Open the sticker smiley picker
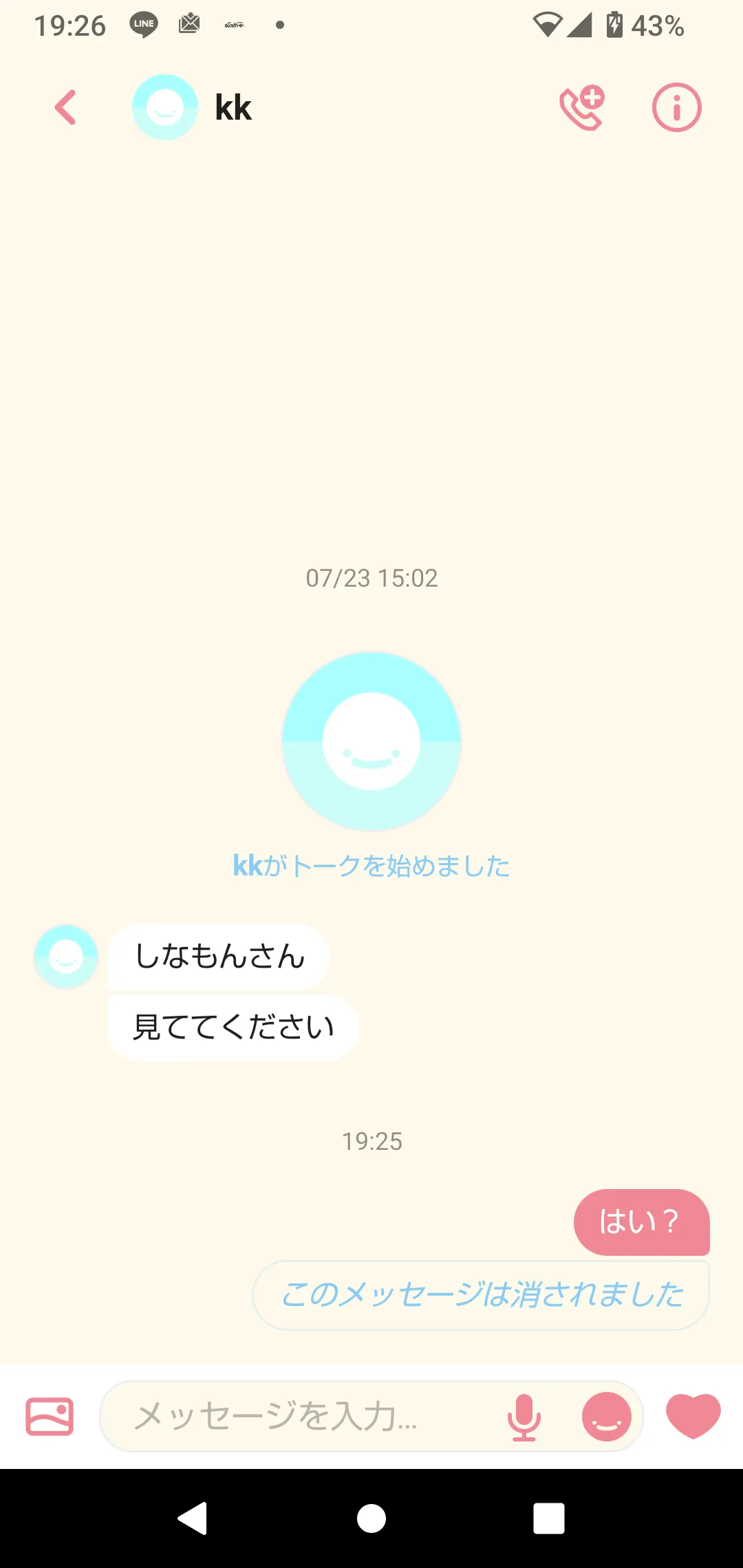The image size is (743, 1568). (607, 1416)
